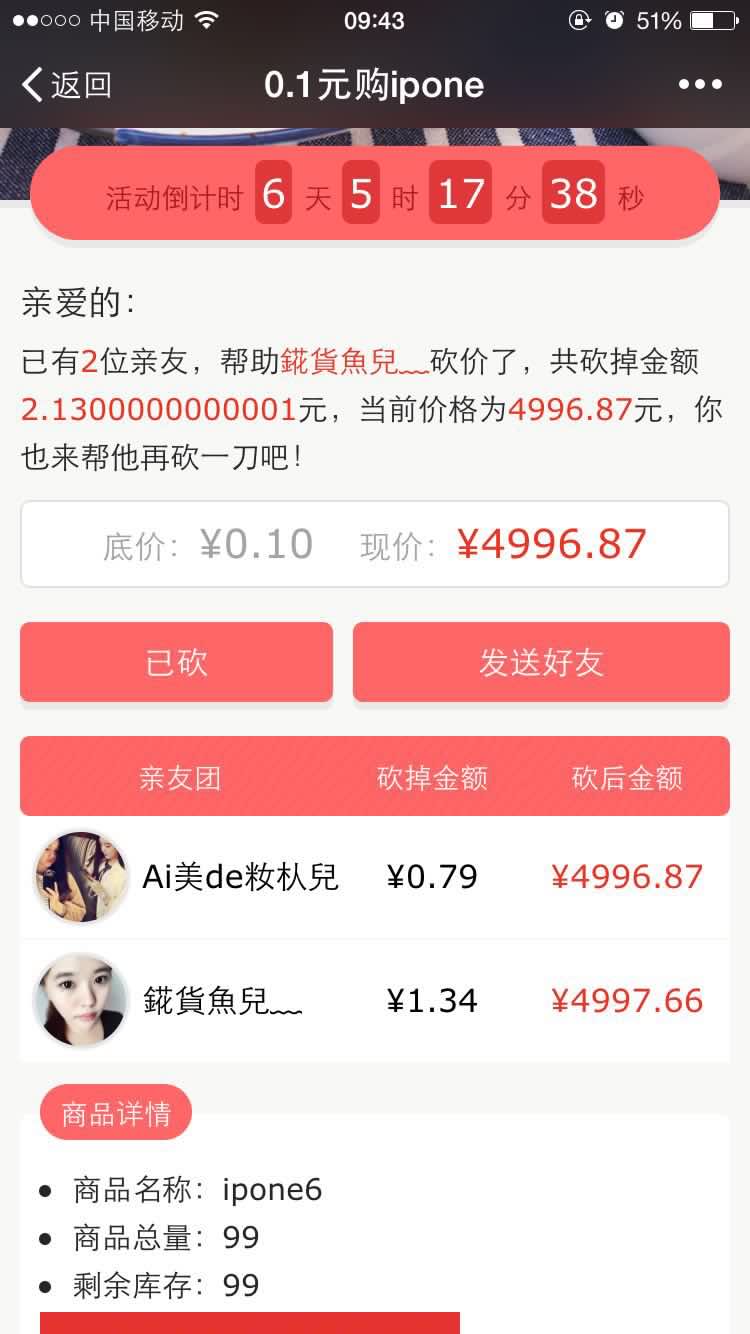Screen dimensions: 750x1334
Task: Send to friends via 发送好友
Action: 541,662
